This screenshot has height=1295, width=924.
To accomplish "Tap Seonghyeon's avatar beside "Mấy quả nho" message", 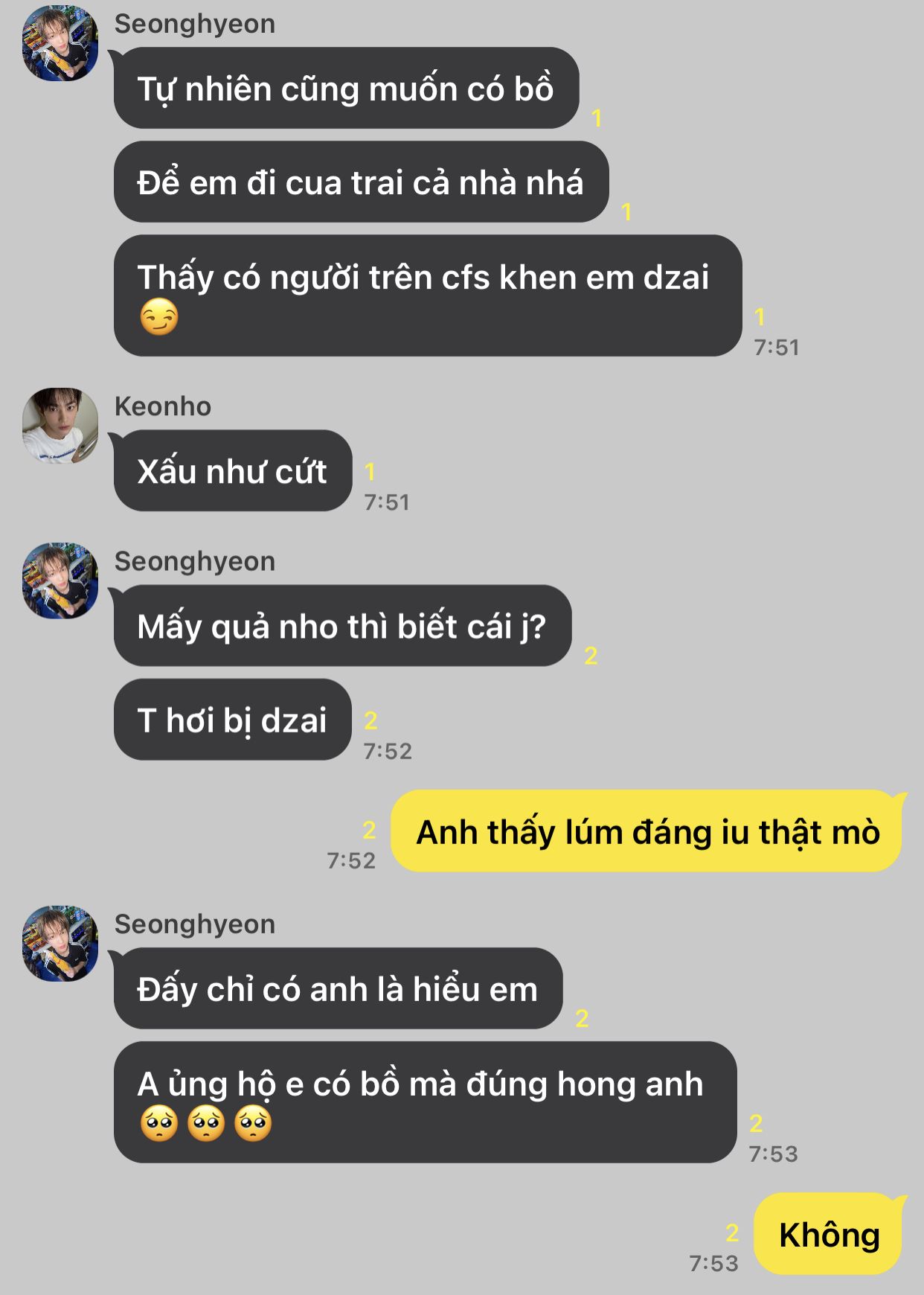I will click(x=60, y=581).
